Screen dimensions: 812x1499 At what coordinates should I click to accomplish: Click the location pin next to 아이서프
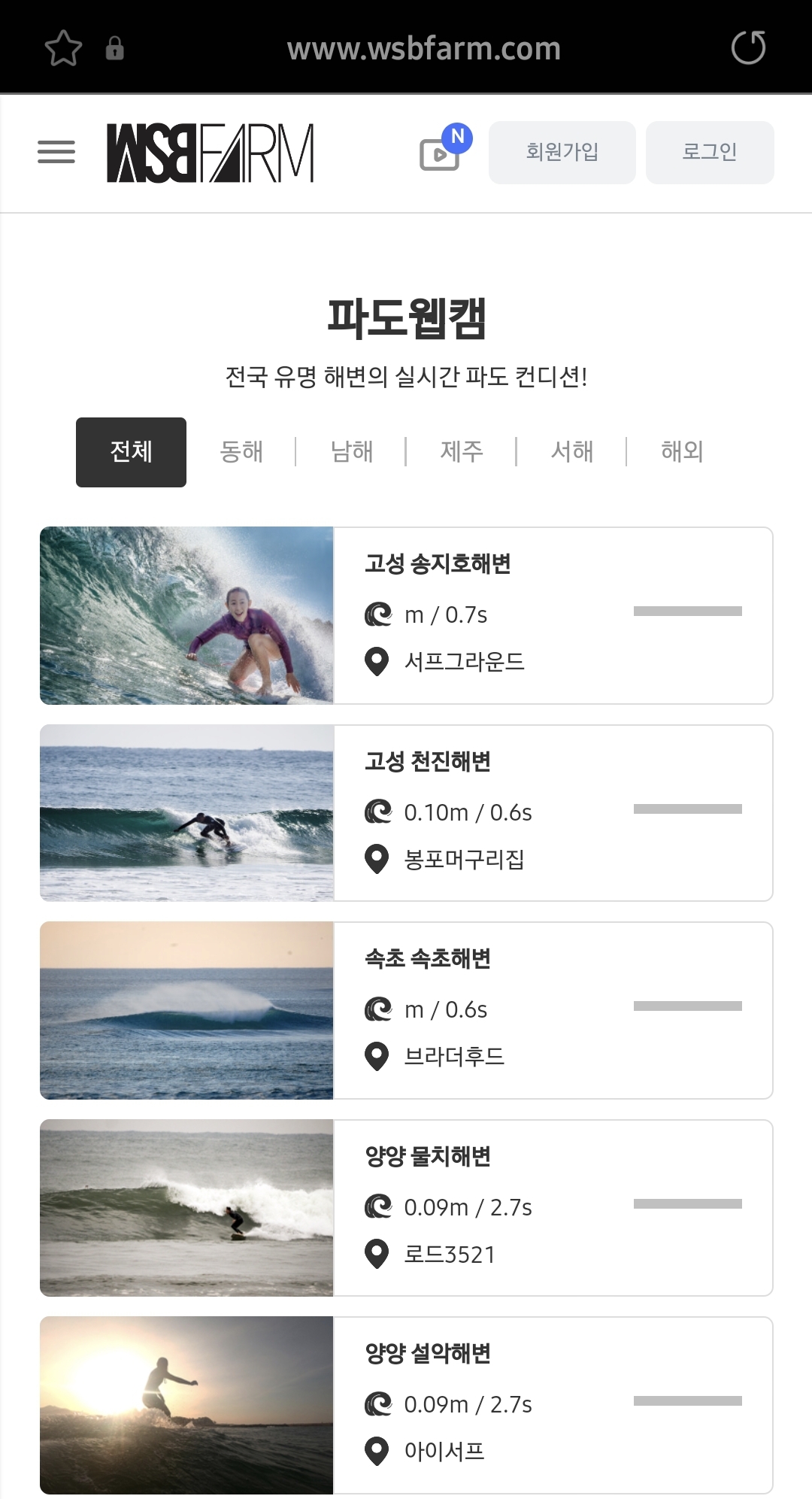click(x=376, y=1451)
